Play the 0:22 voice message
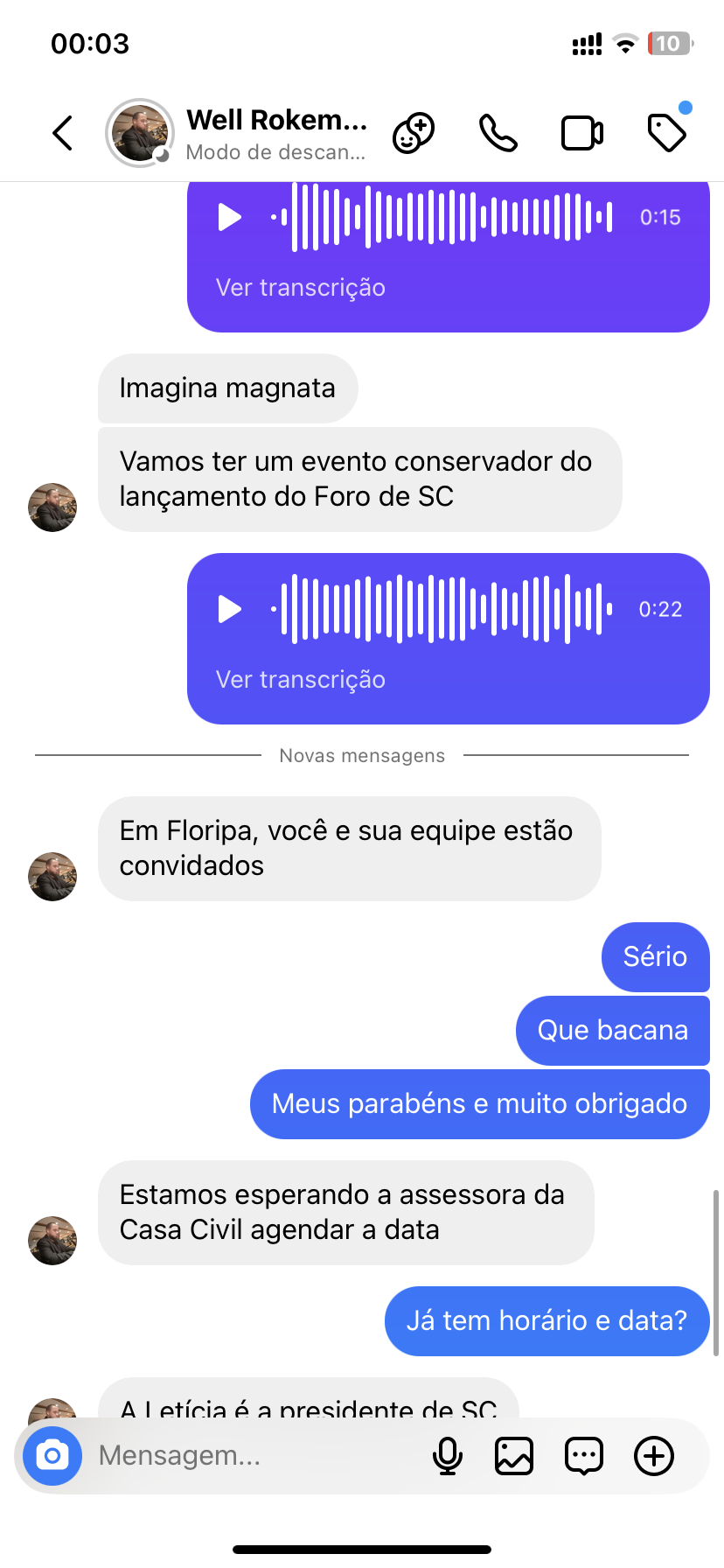Image resolution: width=724 pixels, height=1568 pixels. tap(230, 609)
